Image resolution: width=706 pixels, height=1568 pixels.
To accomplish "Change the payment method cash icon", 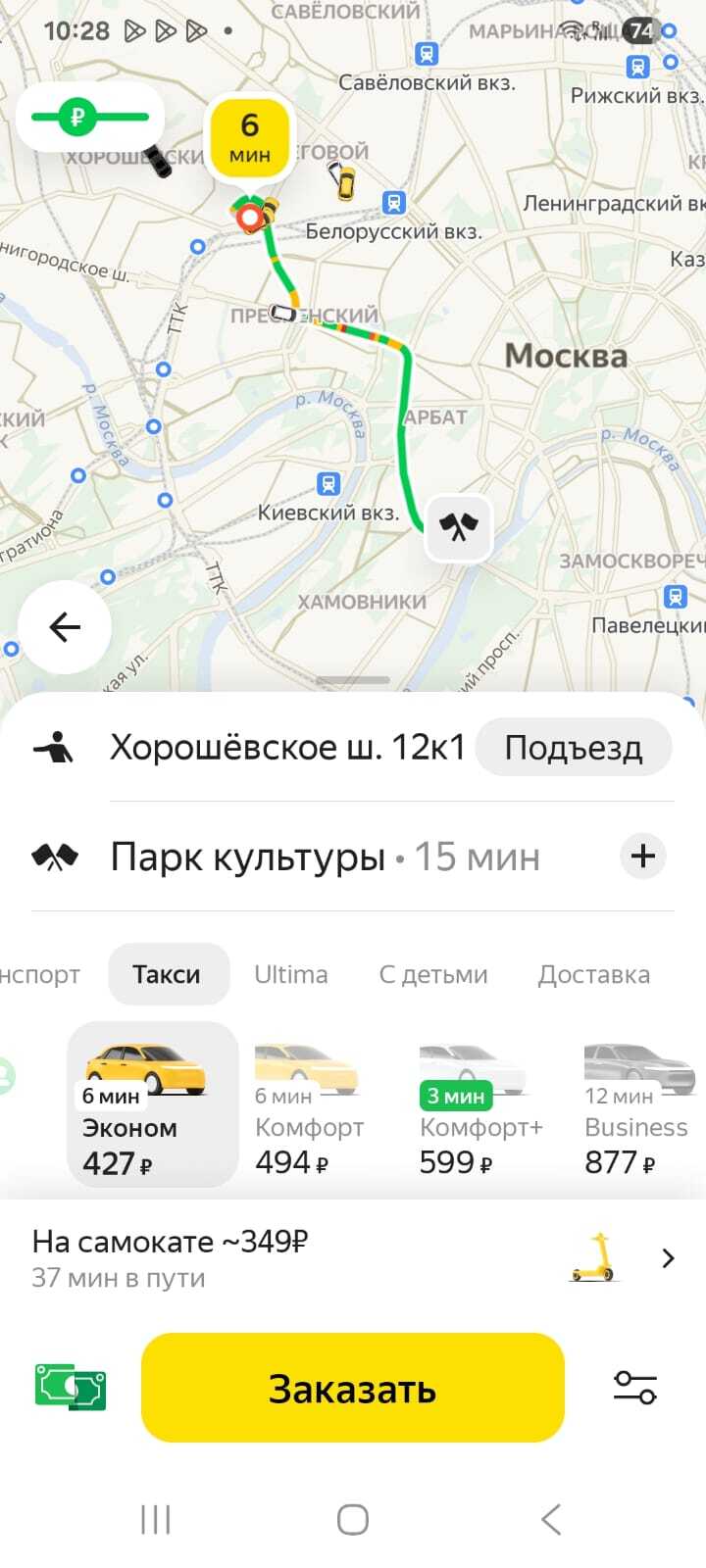I will 71,1388.
